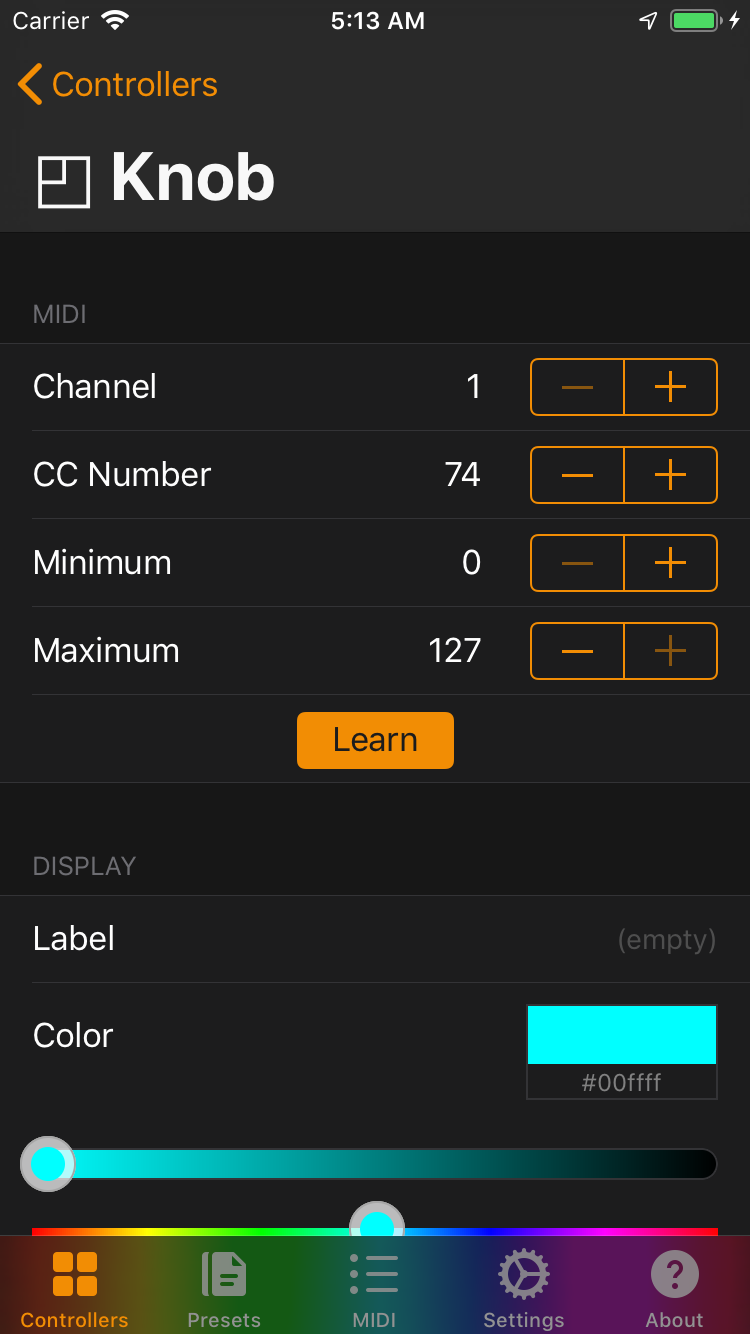Tap the cyan color swatch
The width and height of the screenshot is (750, 1334).
621,1035
